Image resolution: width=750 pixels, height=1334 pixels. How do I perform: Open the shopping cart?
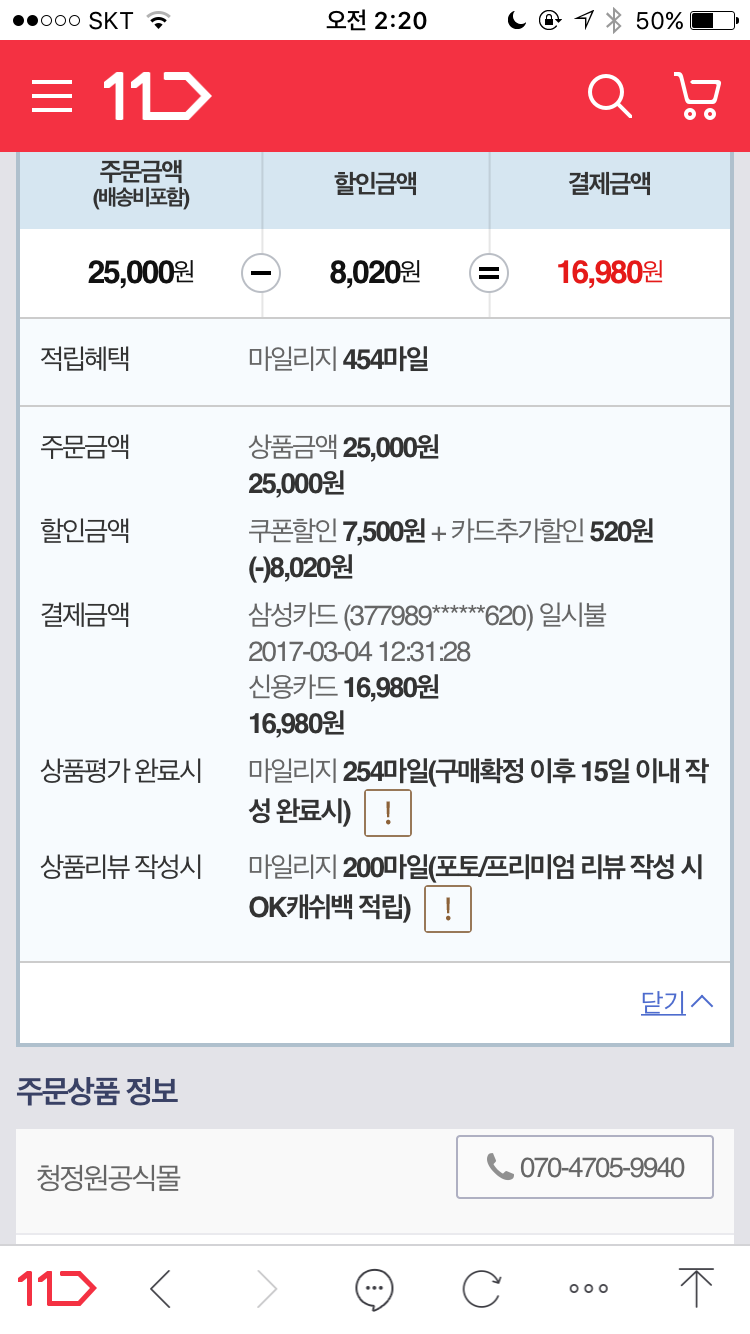697,97
